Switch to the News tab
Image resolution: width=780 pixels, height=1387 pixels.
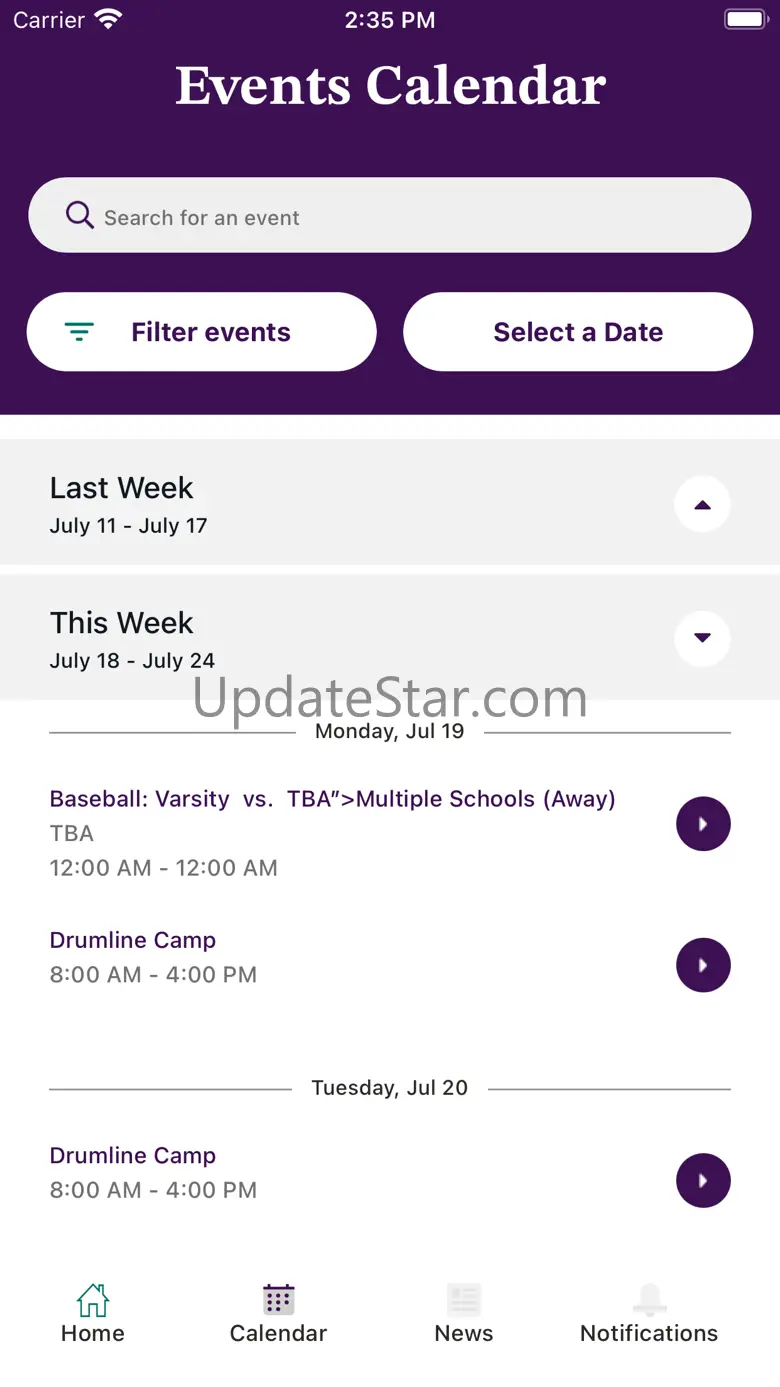coord(464,1314)
